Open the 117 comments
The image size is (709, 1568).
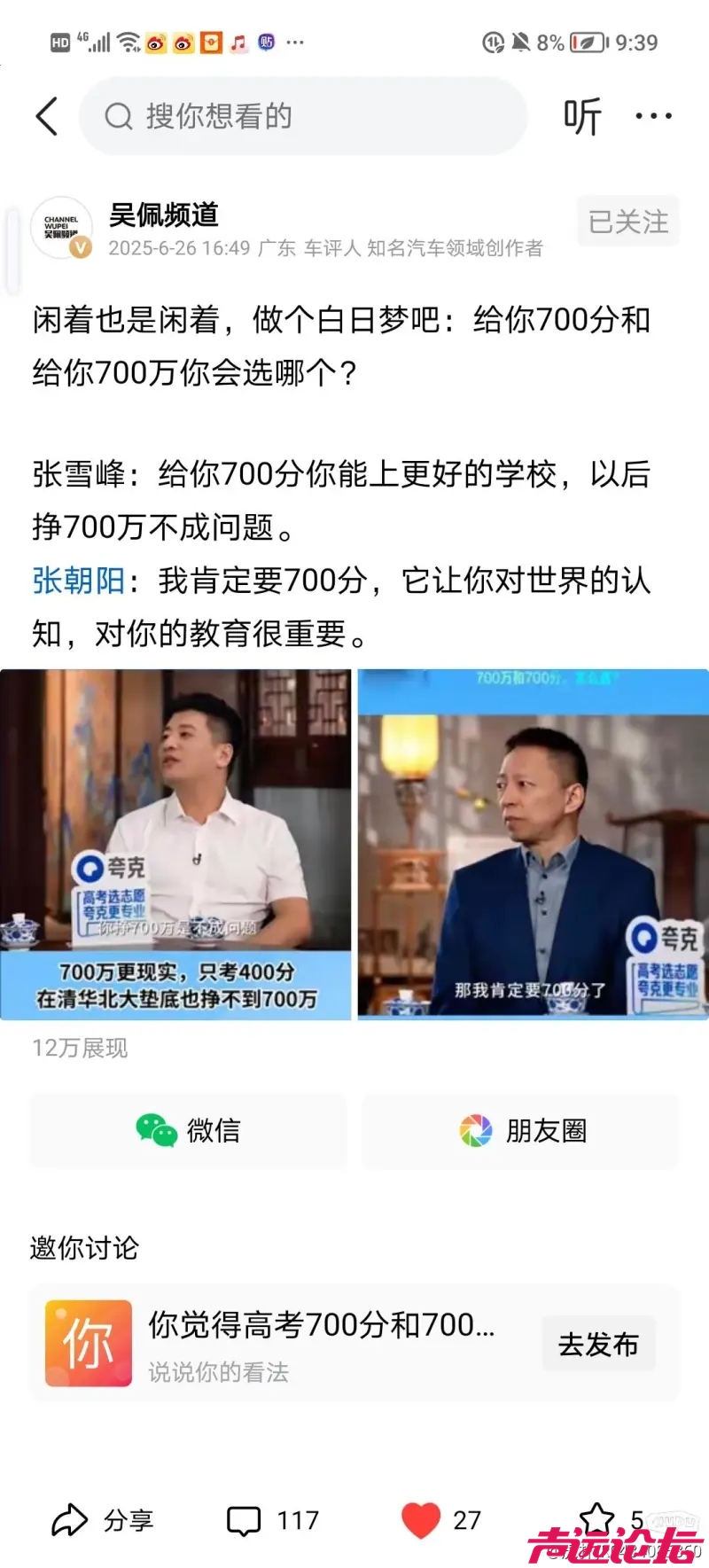tap(272, 1520)
